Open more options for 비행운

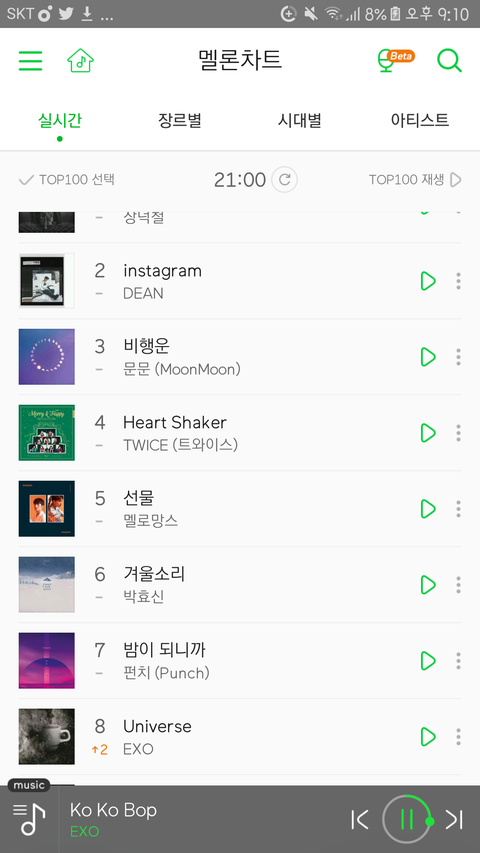tap(458, 357)
